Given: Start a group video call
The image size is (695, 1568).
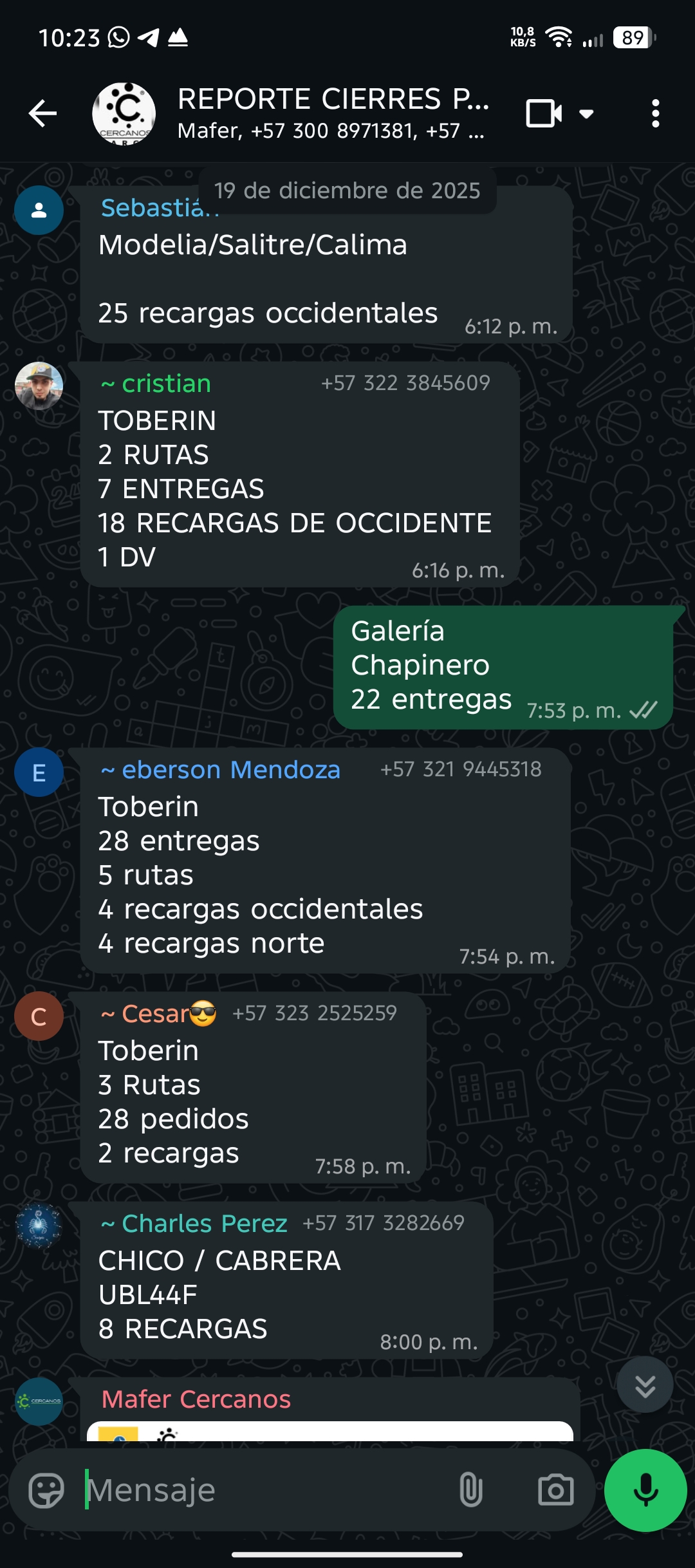Looking at the screenshot, I should tap(544, 114).
